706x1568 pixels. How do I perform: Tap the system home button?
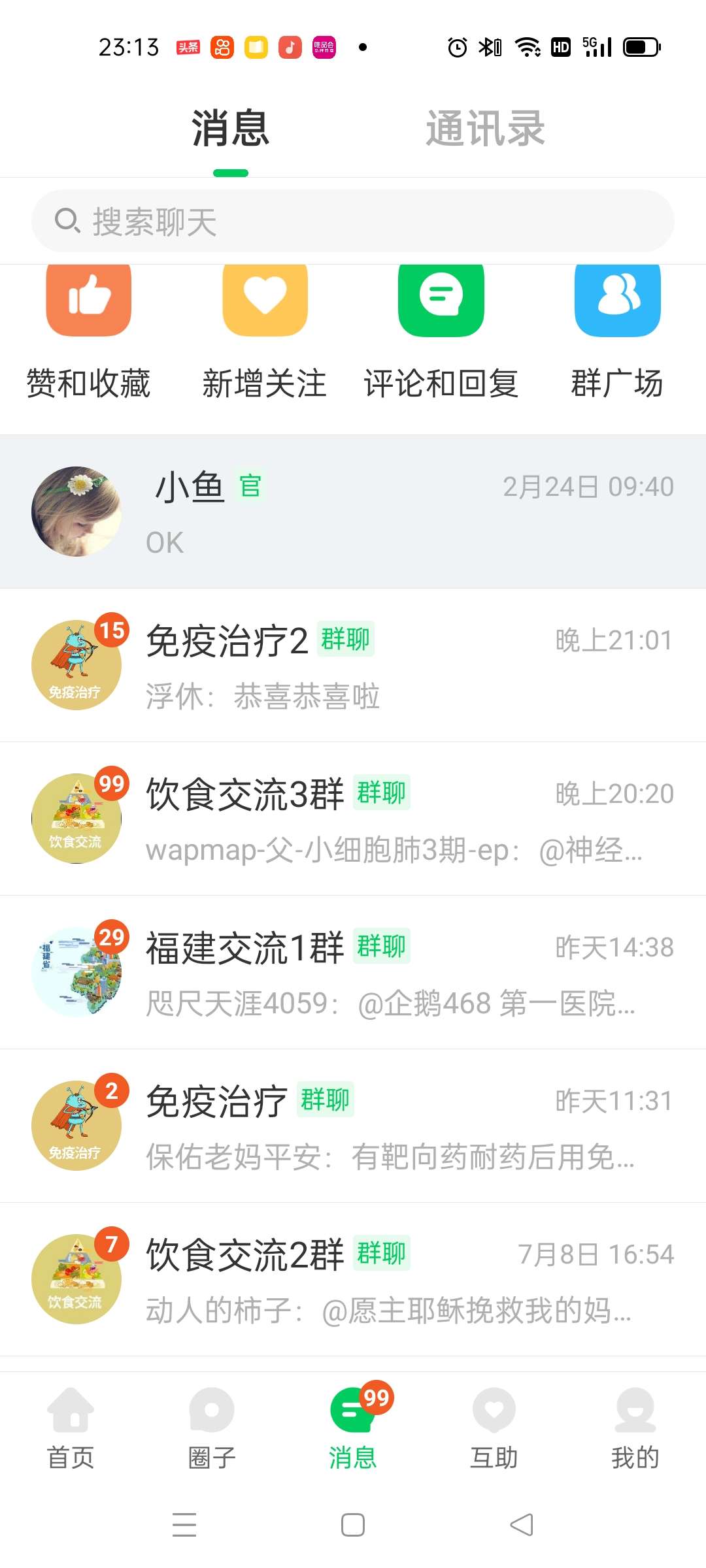(353, 1525)
